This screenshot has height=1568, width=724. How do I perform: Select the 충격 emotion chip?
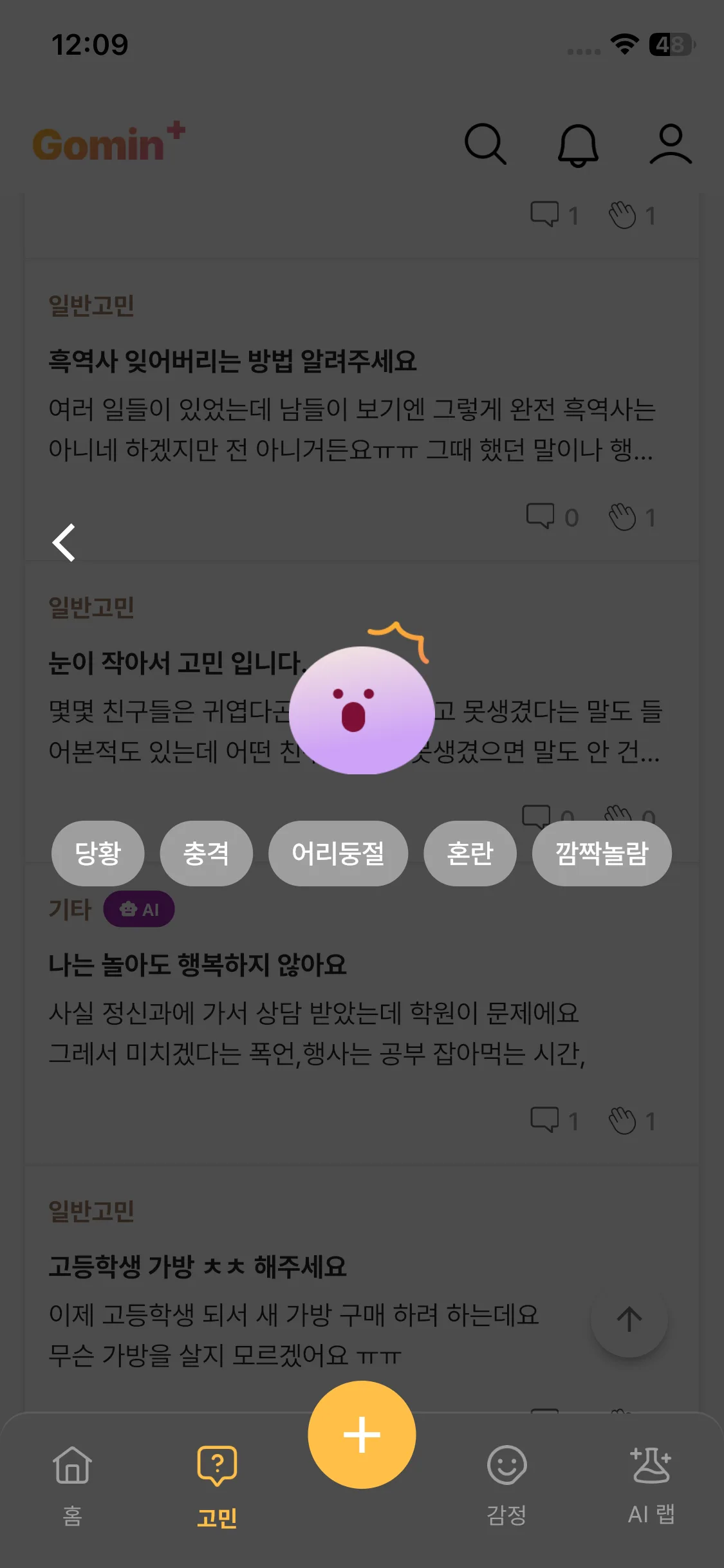206,854
